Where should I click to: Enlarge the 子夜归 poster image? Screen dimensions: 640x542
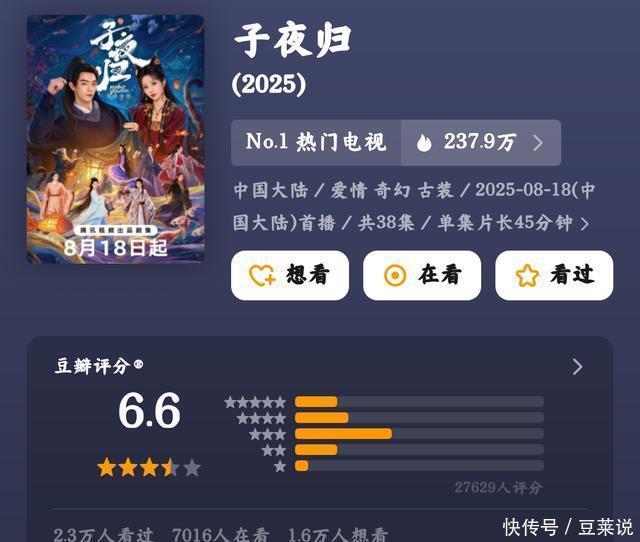pos(115,138)
